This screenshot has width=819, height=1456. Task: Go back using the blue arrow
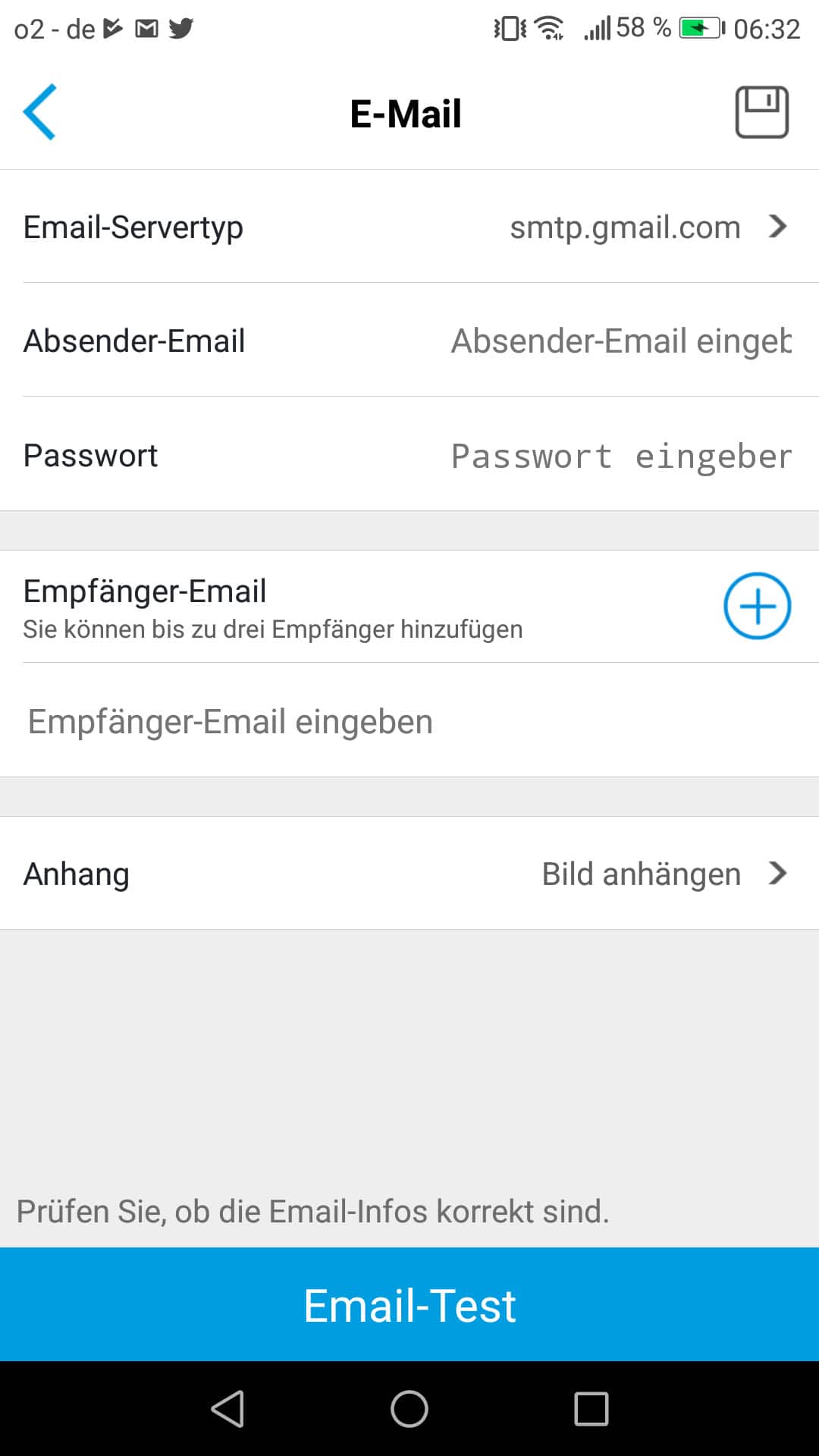[x=40, y=112]
